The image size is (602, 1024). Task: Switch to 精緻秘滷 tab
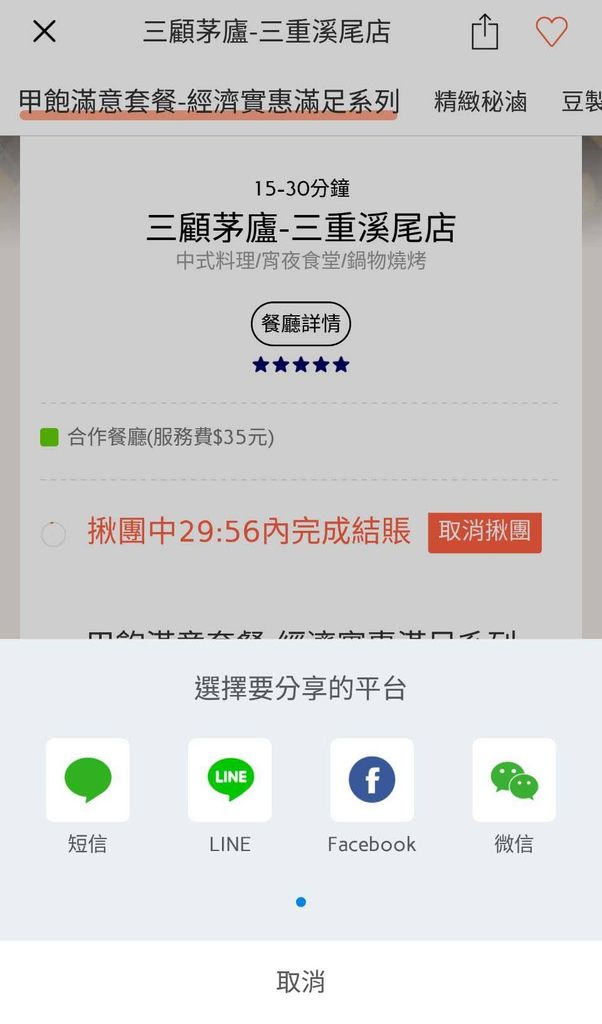(481, 102)
